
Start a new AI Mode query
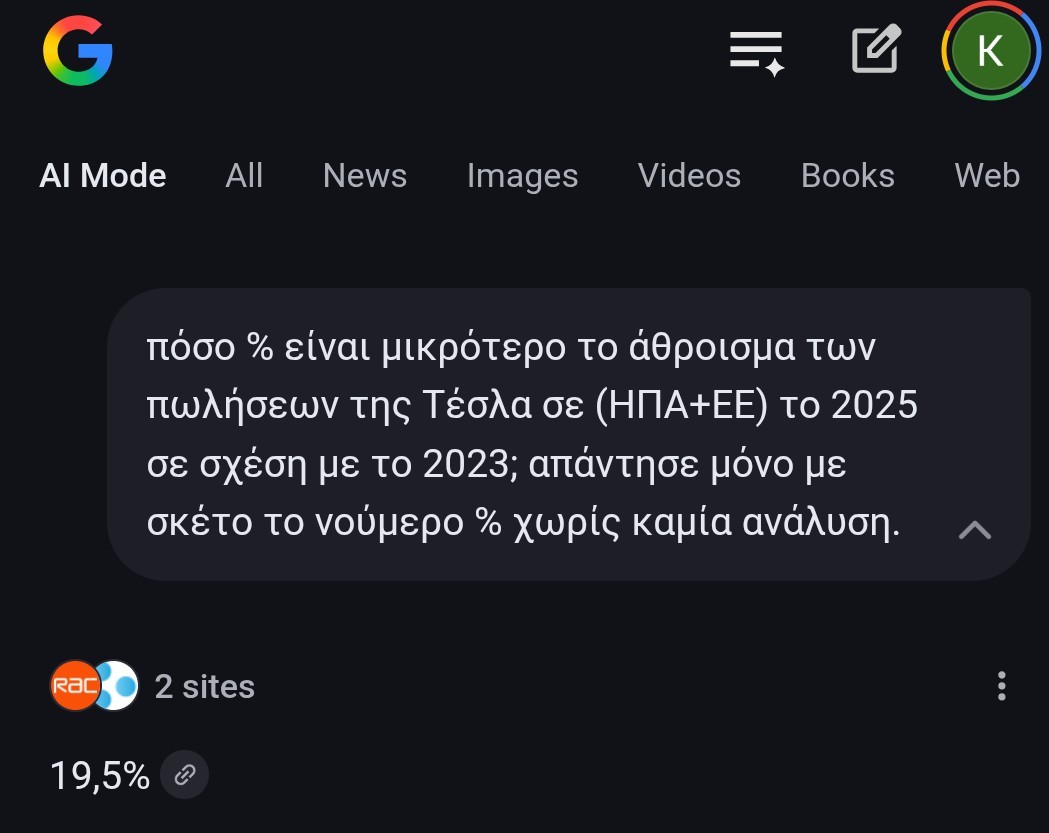coord(876,50)
